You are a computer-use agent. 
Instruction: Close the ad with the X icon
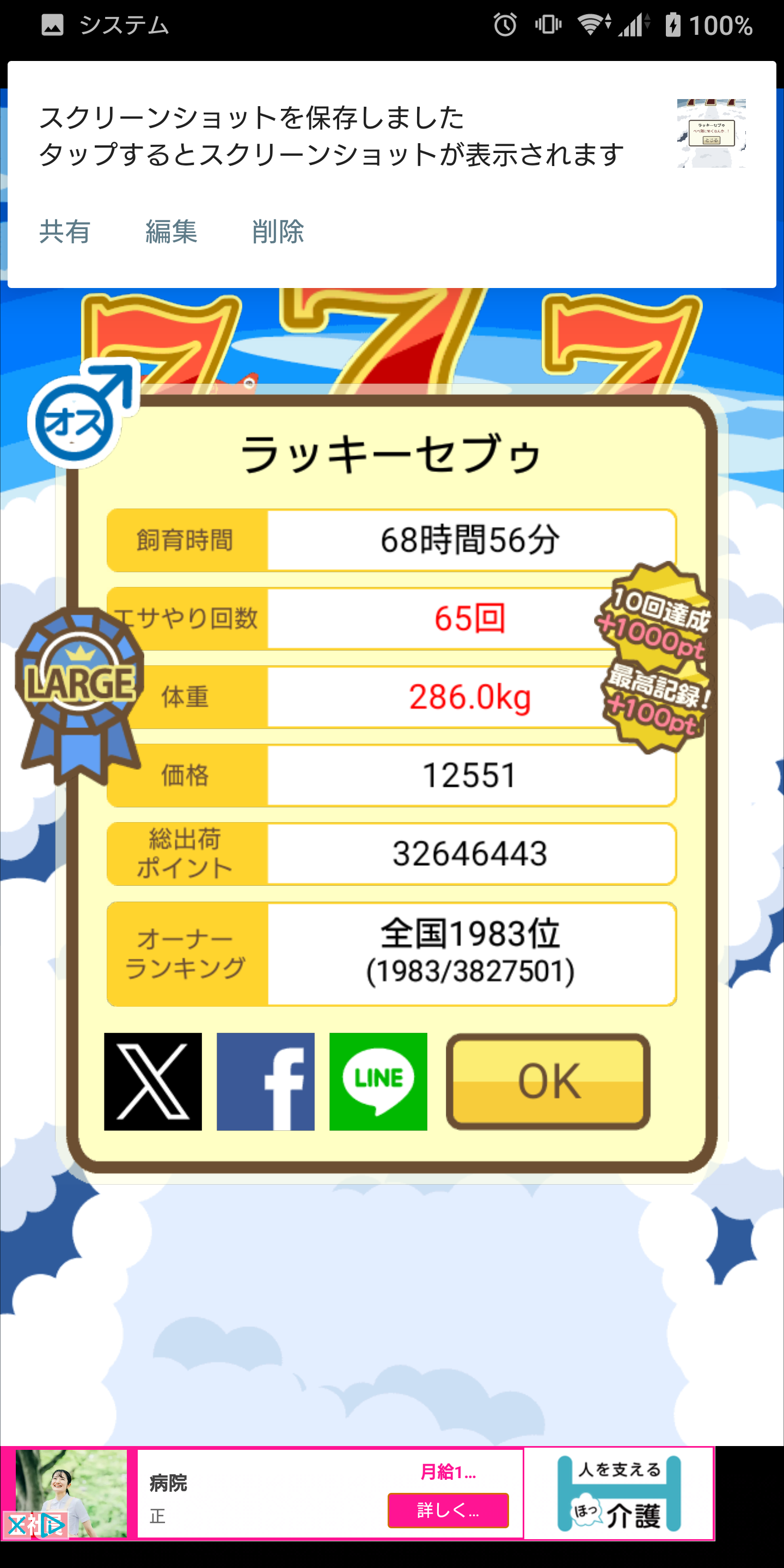pos(16,1526)
